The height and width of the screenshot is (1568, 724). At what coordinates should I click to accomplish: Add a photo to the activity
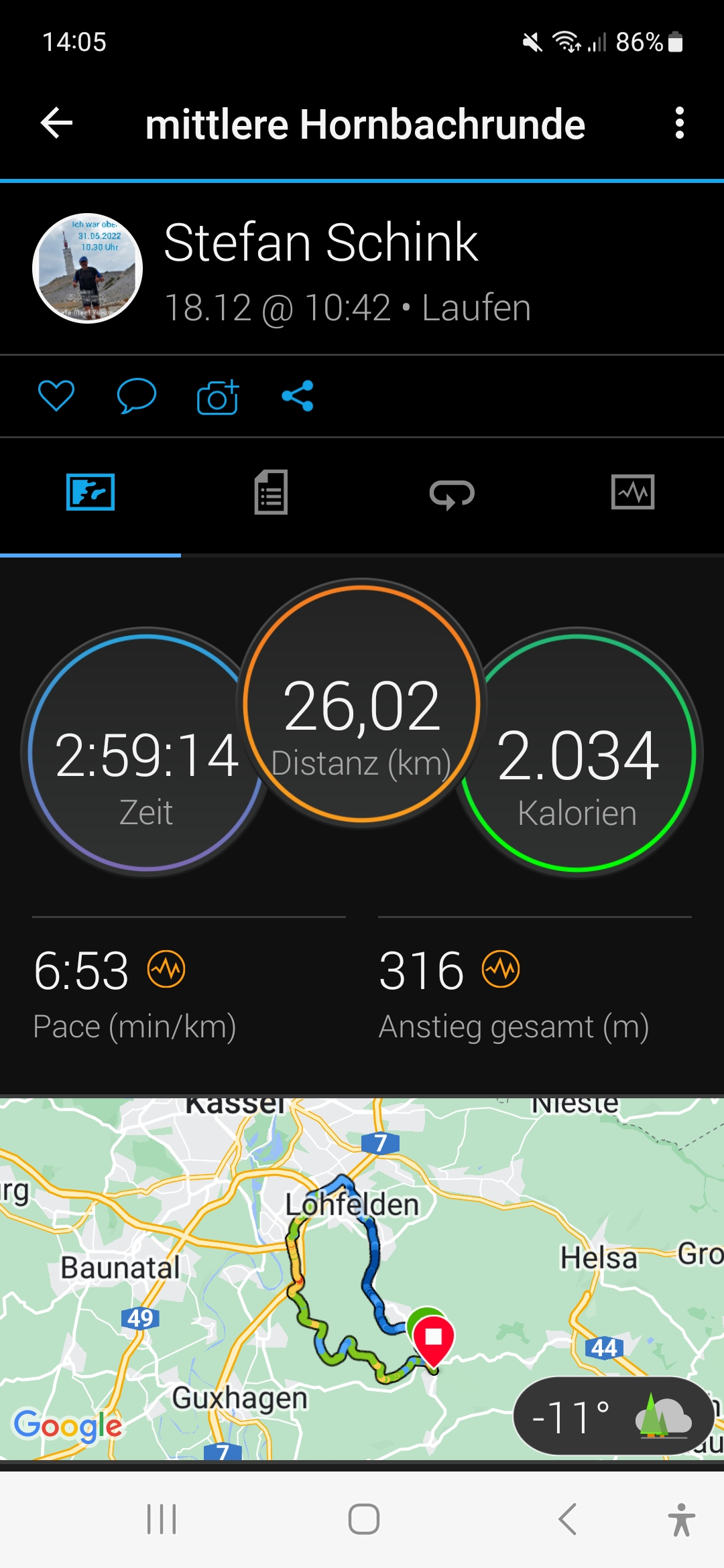coord(218,397)
